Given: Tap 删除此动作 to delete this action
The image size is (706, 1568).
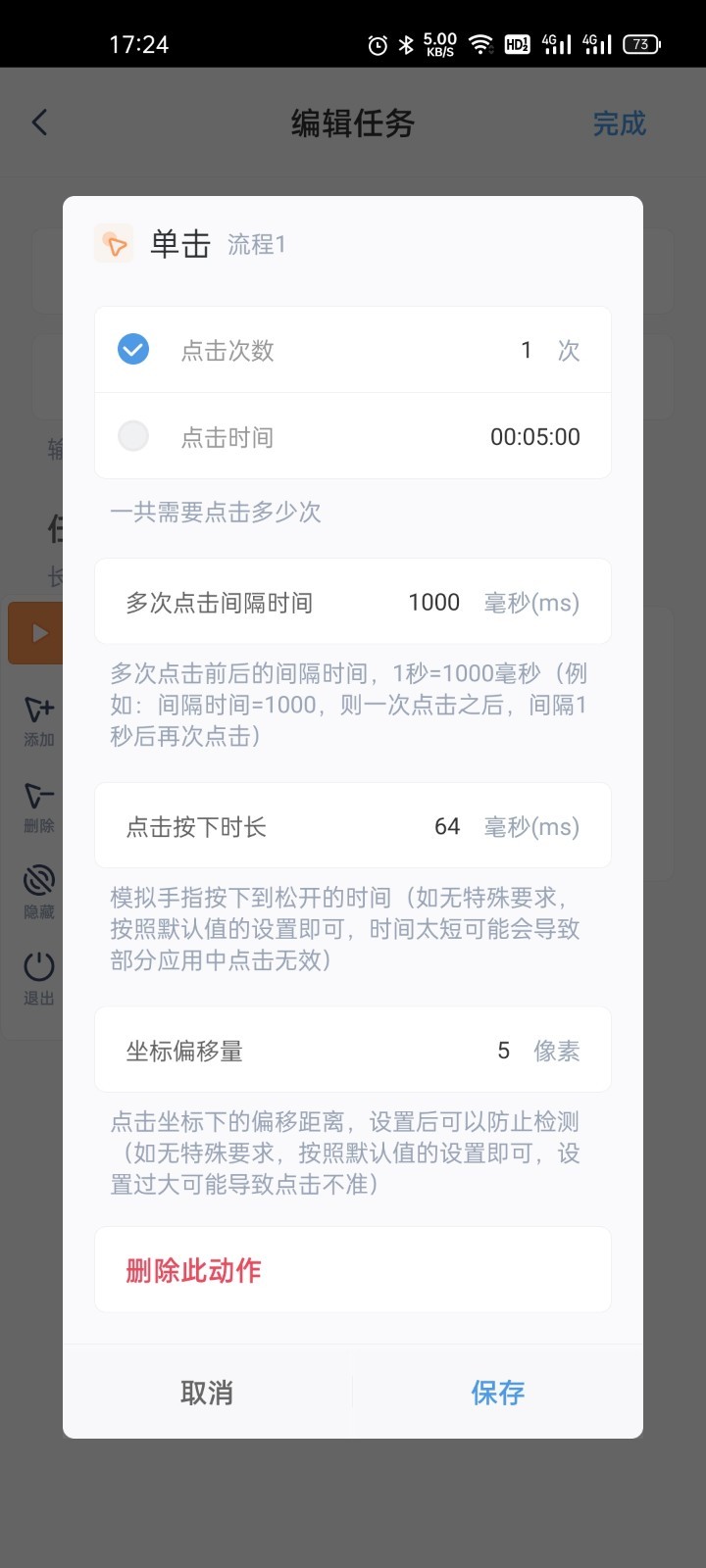Looking at the screenshot, I should tap(194, 1271).
